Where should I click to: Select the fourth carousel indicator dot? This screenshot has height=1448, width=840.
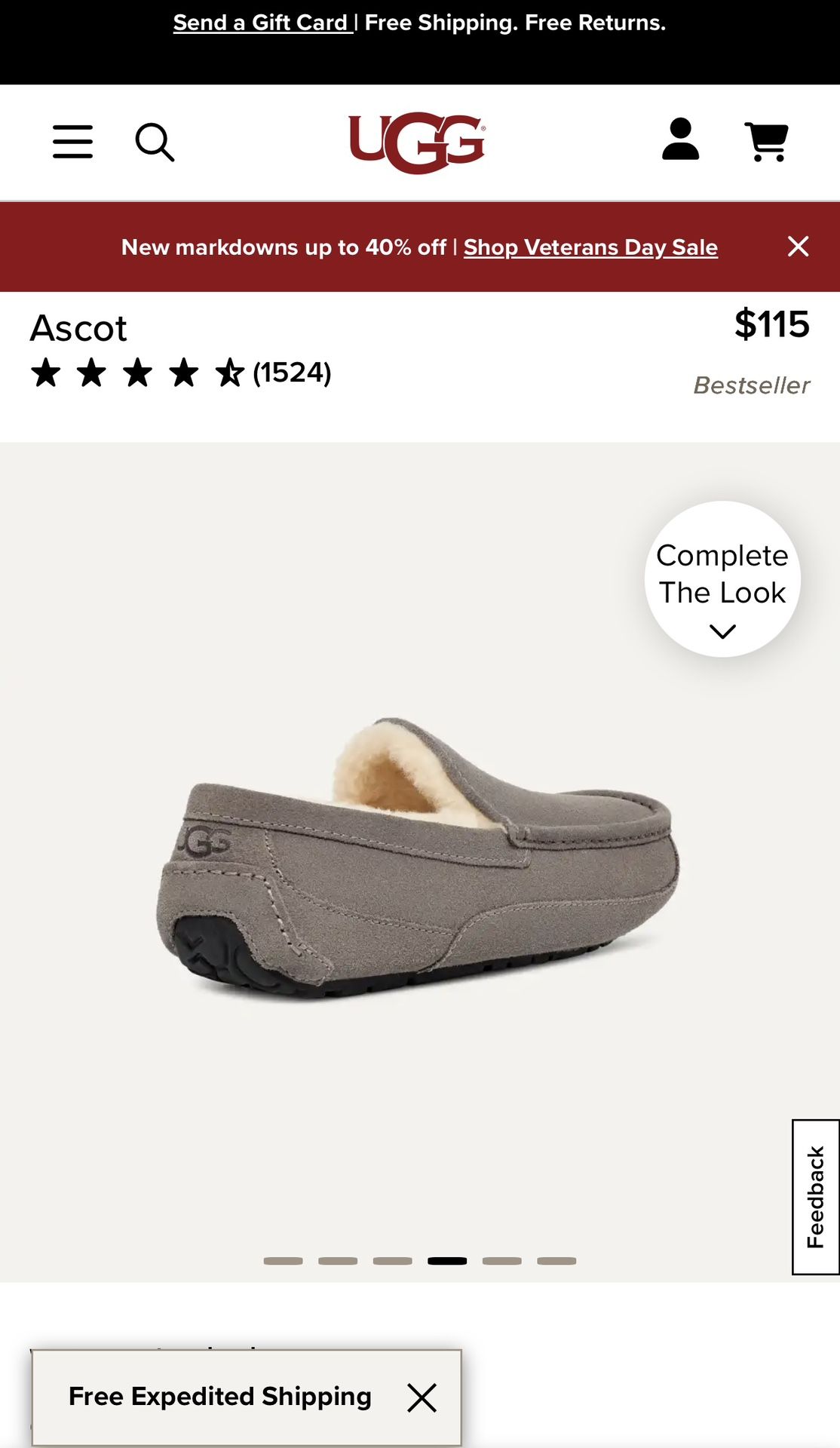449,1260
